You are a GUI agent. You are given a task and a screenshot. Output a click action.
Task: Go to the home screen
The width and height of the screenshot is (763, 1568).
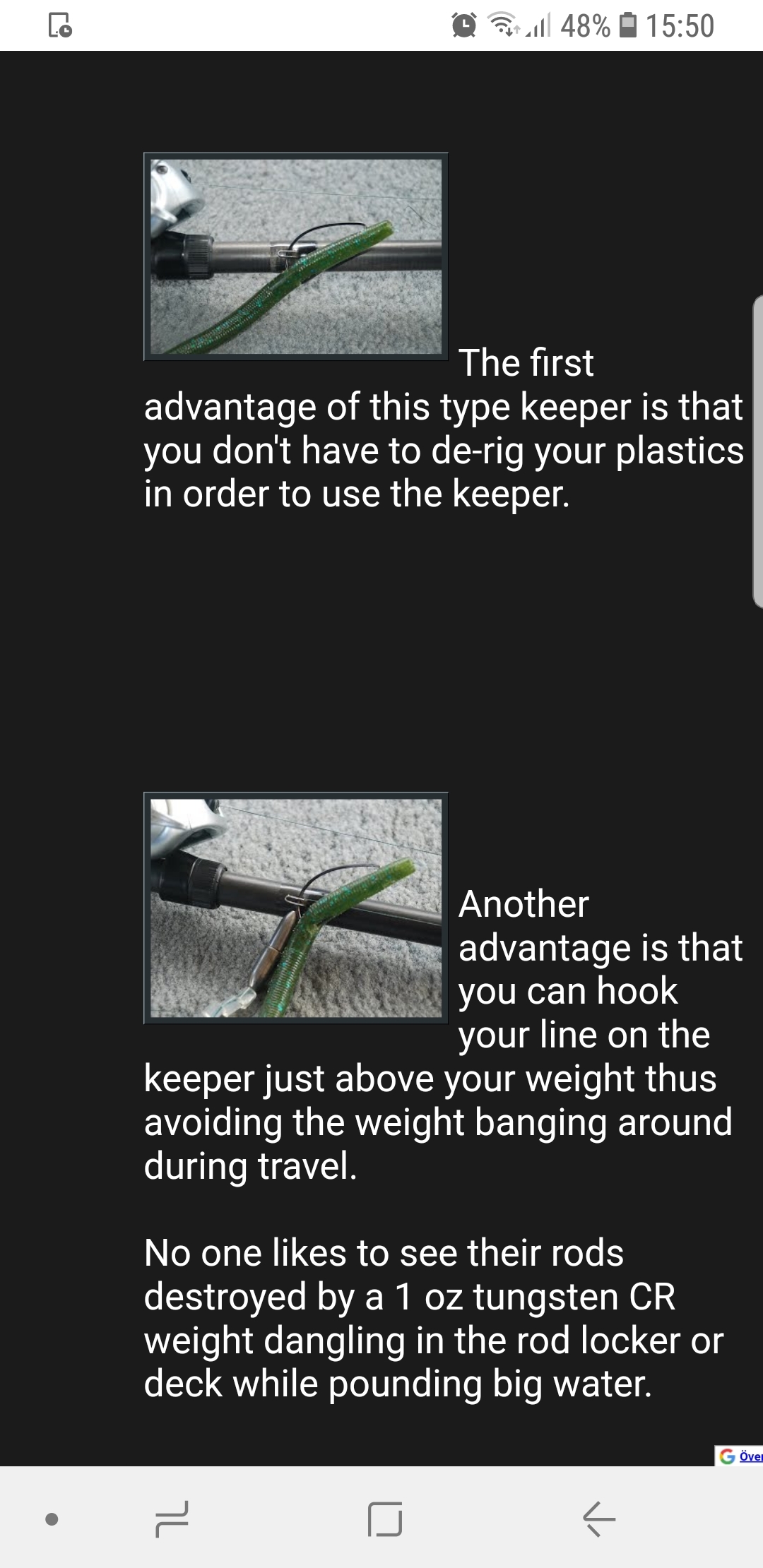[x=385, y=1519]
